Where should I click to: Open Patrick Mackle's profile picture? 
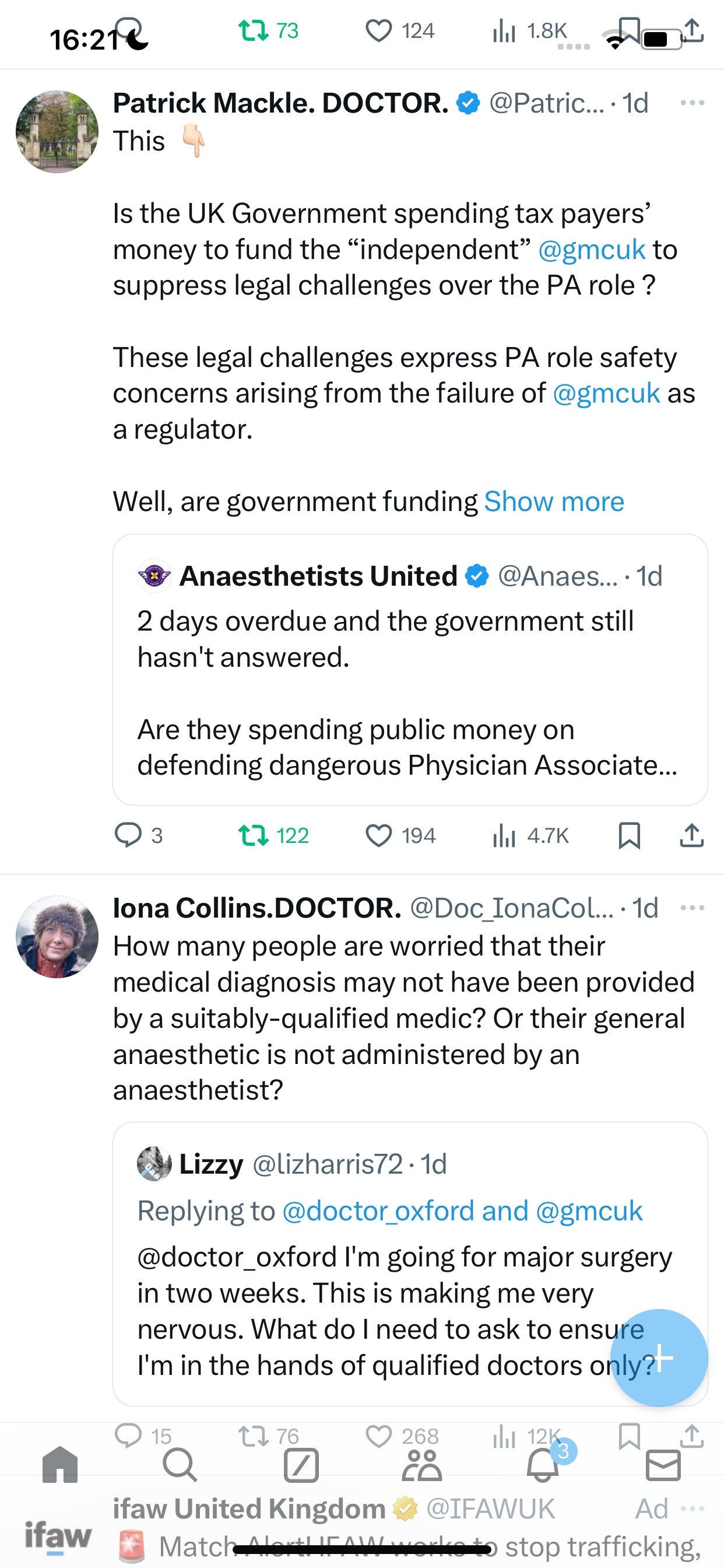pyautogui.click(x=57, y=132)
